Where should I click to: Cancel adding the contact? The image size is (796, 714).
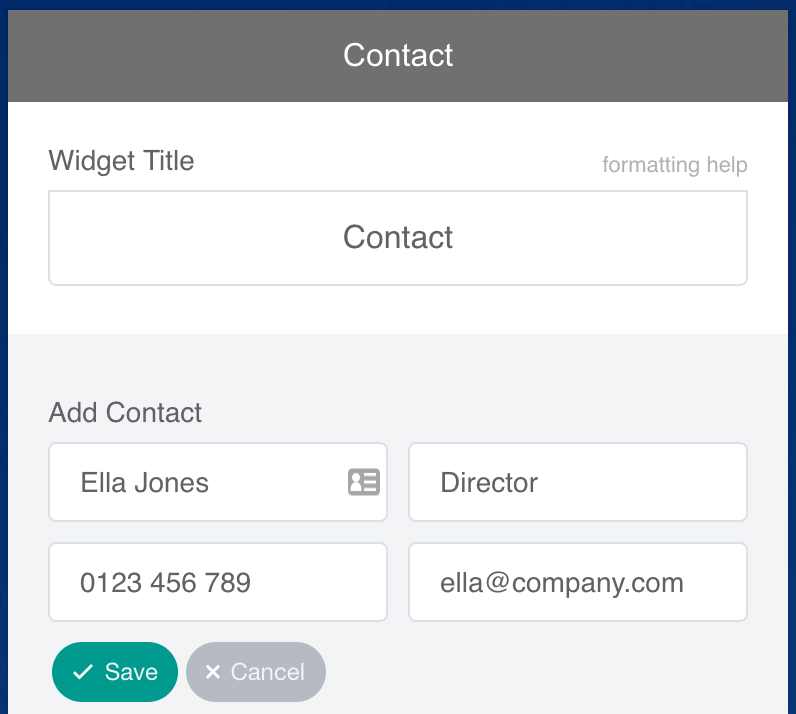point(255,672)
